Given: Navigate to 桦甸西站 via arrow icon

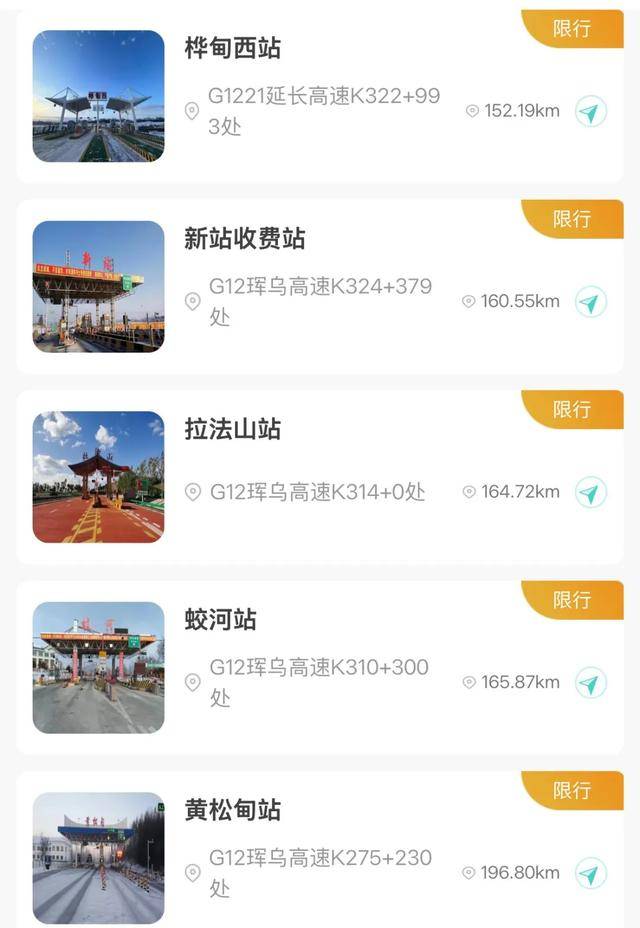Looking at the screenshot, I should coord(591,111).
